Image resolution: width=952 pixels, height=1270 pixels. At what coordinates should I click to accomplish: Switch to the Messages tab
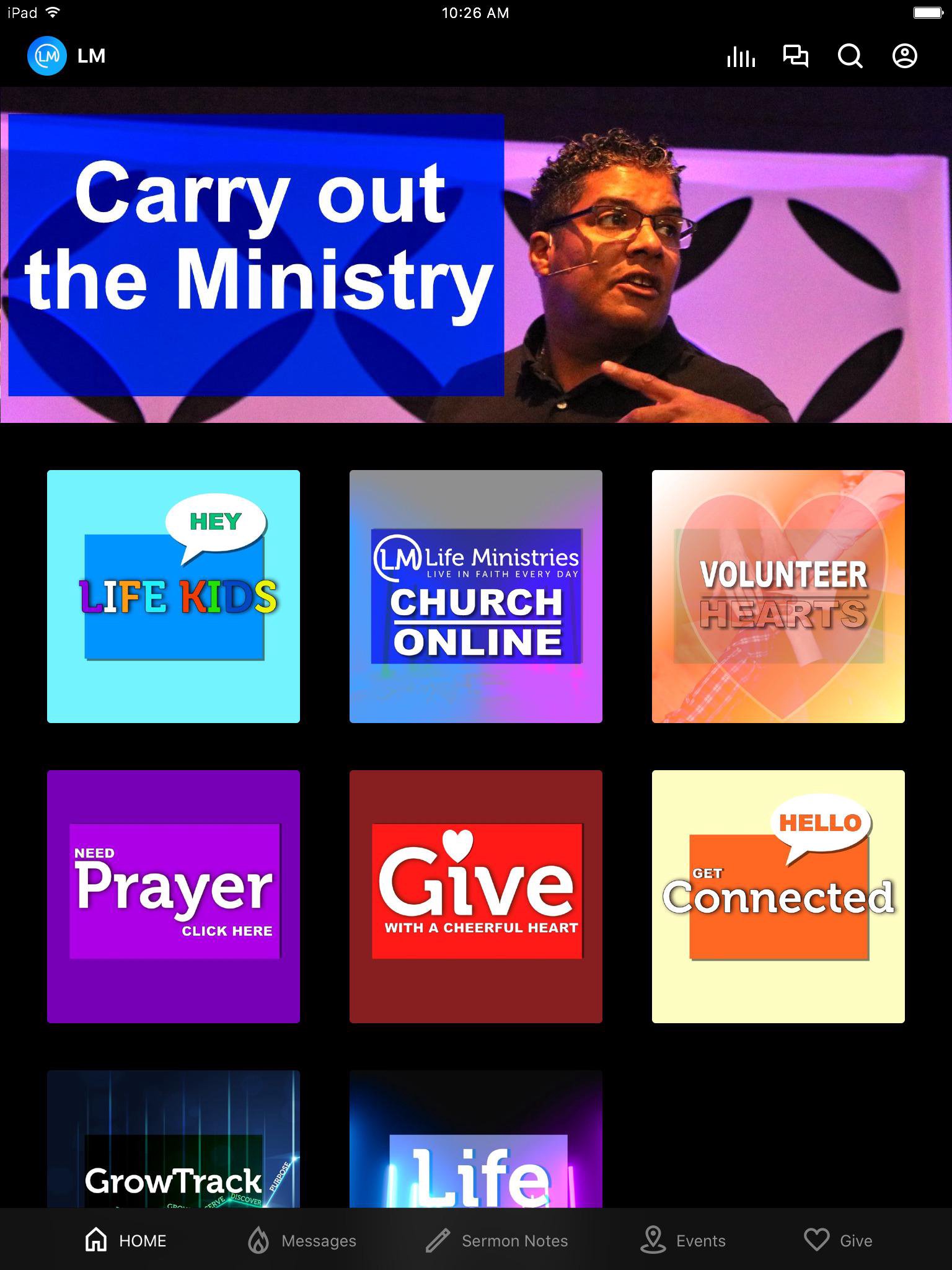[x=302, y=1240]
